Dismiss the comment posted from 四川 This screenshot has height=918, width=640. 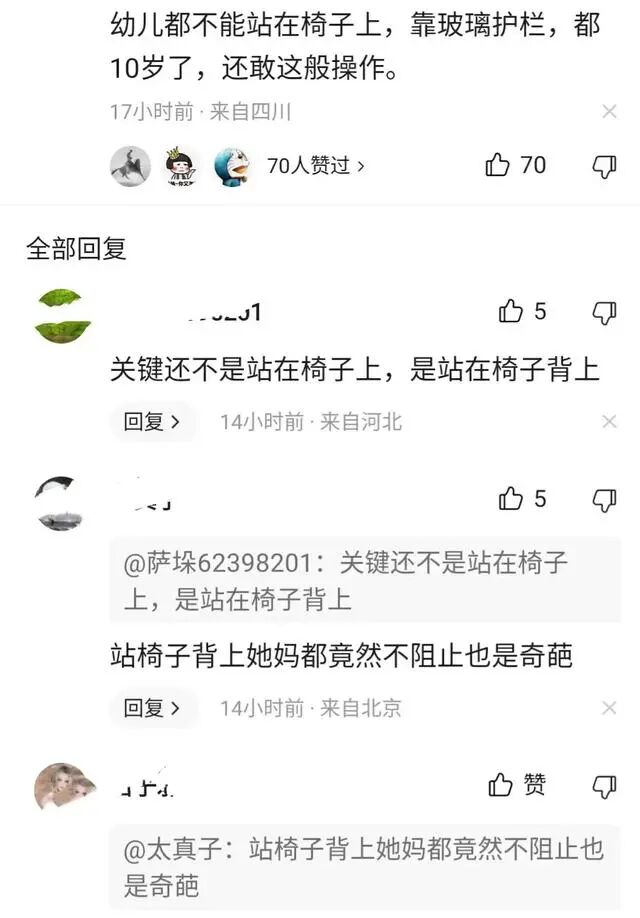609,112
